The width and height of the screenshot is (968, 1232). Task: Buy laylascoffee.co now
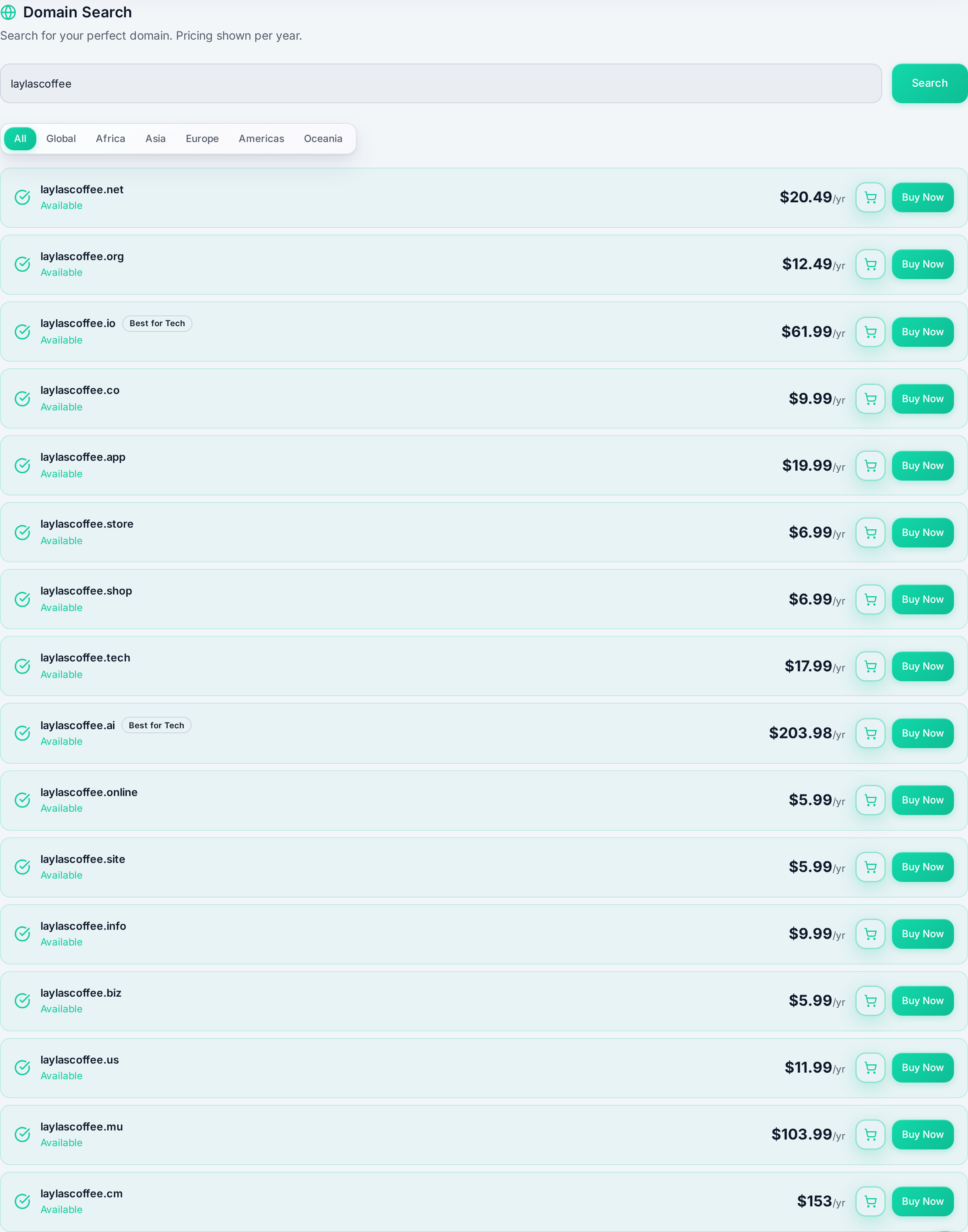(922, 399)
